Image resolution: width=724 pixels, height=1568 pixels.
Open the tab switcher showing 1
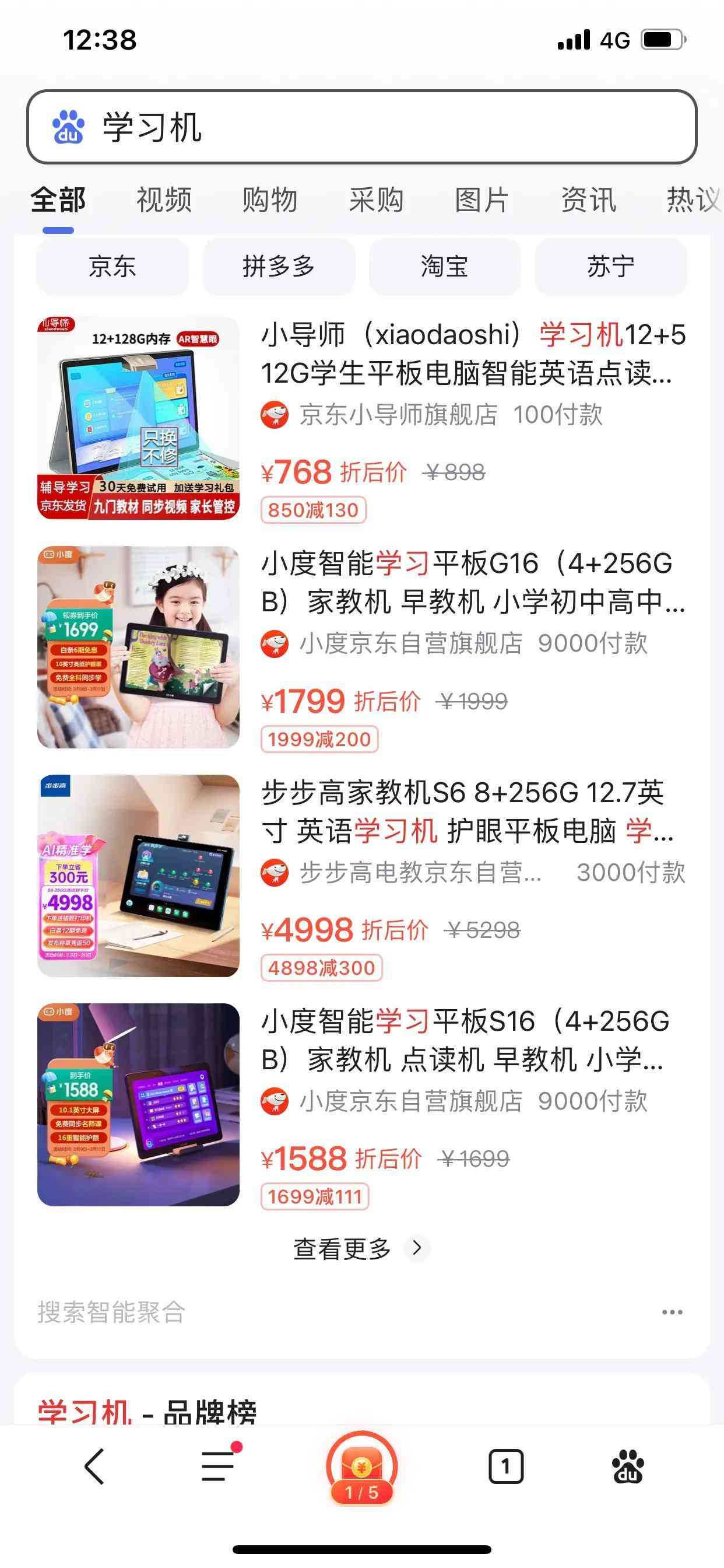[505, 1466]
